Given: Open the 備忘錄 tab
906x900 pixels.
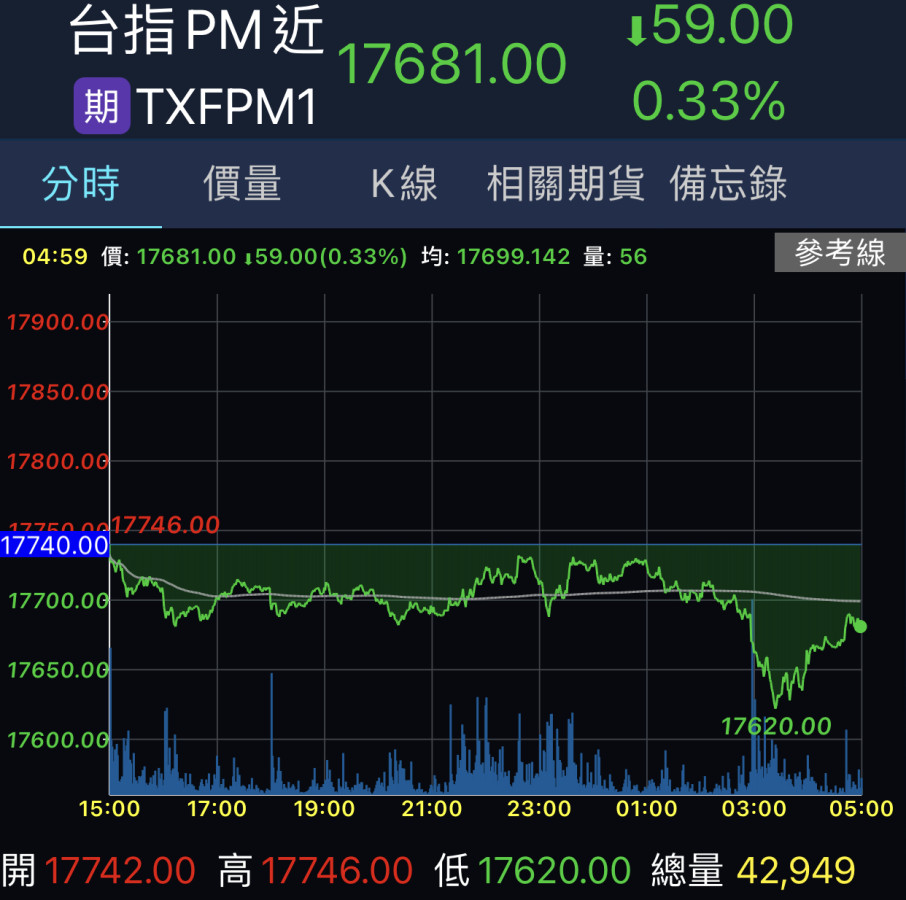Looking at the screenshot, I should coord(728,185).
